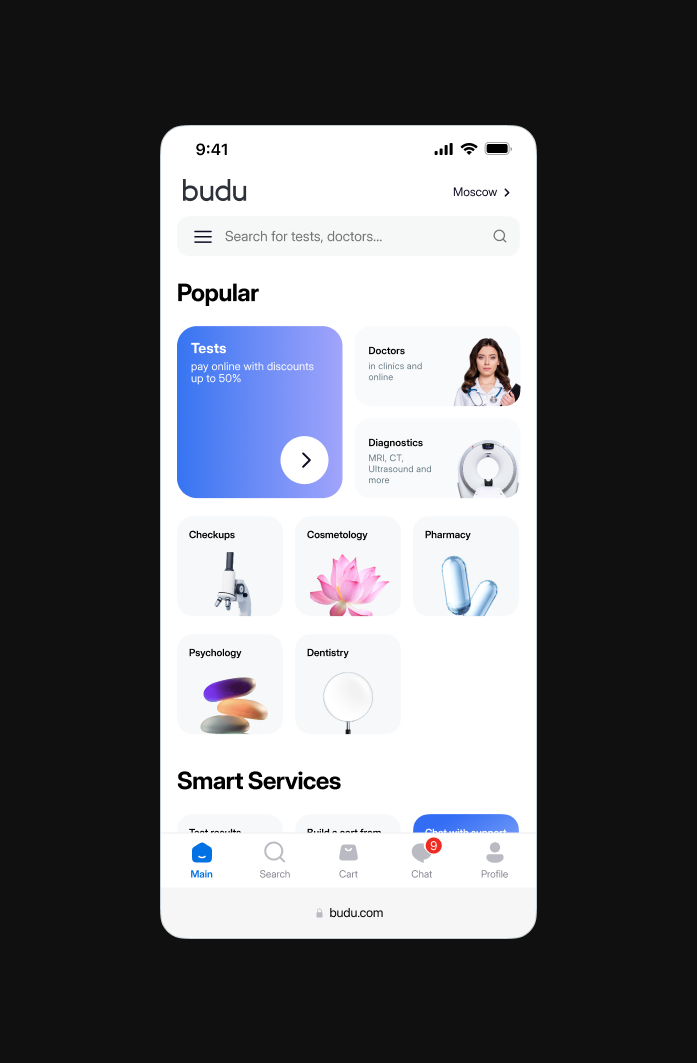The height and width of the screenshot is (1063, 697).
Task: Switch to the Main tab
Action: (202, 860)
